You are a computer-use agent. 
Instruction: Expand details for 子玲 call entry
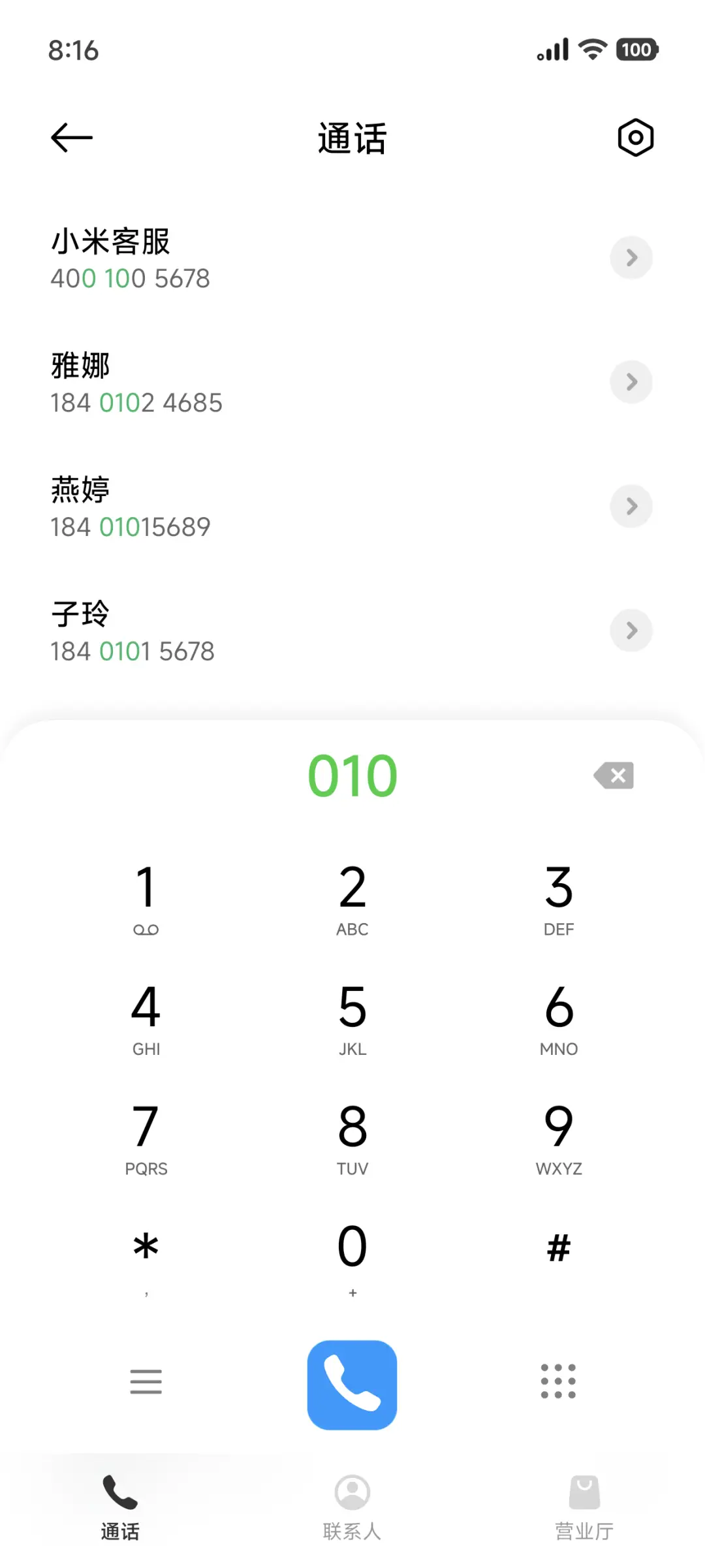click(x=631, y=631)
